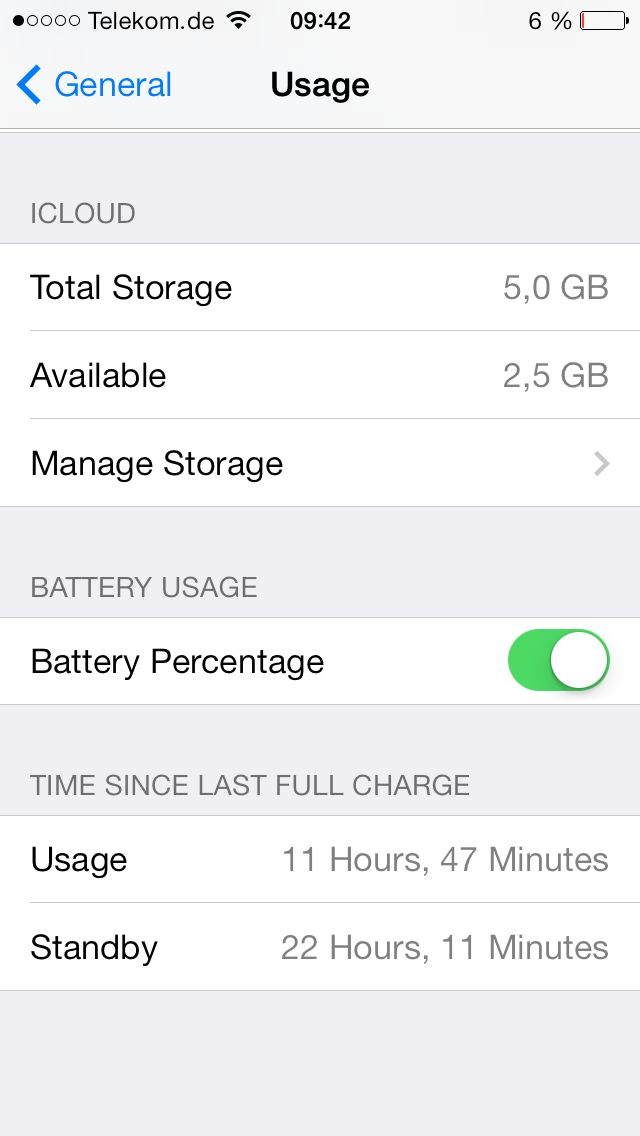Go back to General settings
This screenshot has width=640, height=1136.
[x=94, y=85]
